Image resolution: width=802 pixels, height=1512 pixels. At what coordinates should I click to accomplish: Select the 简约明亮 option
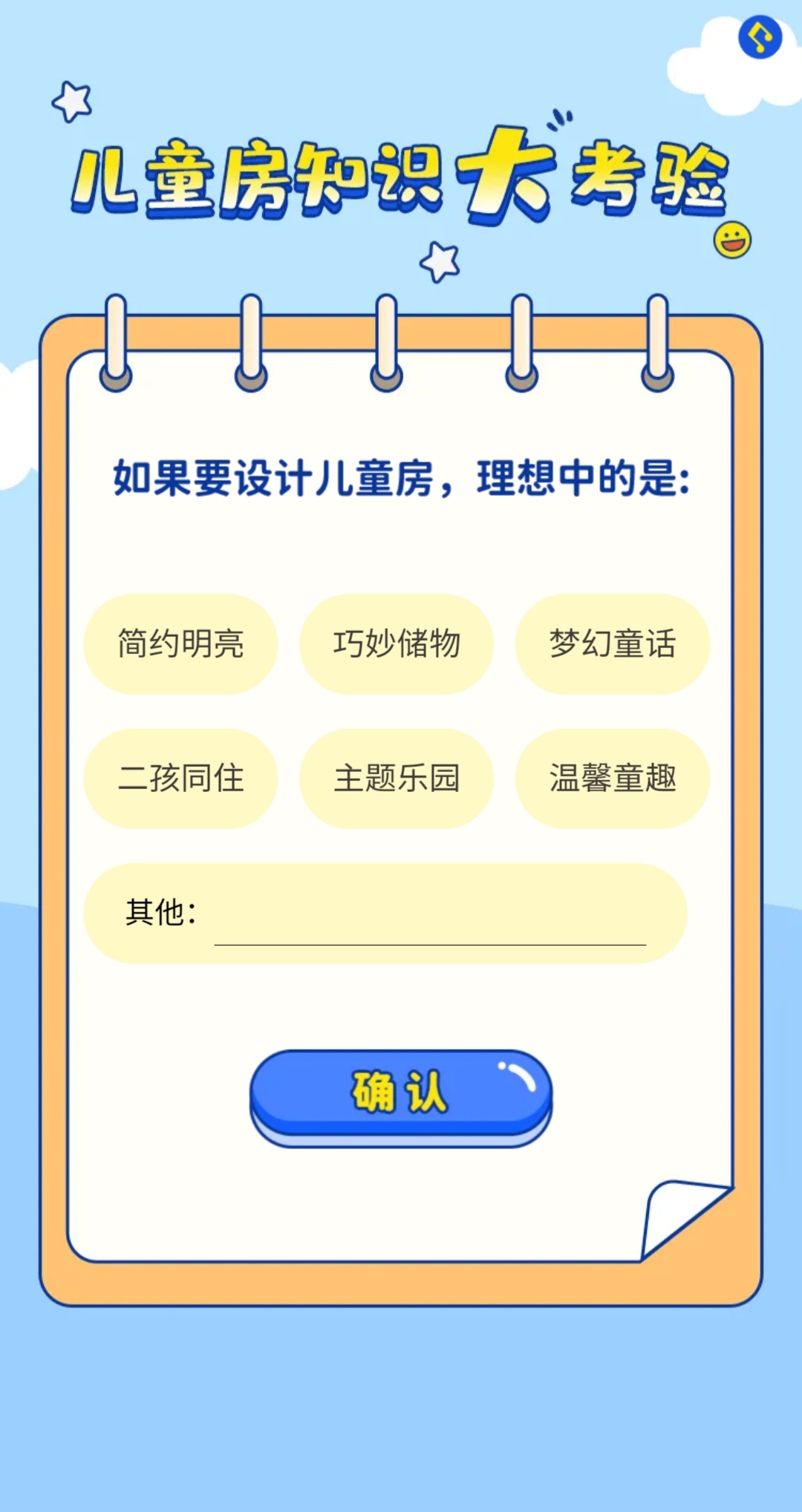(180, 644)
